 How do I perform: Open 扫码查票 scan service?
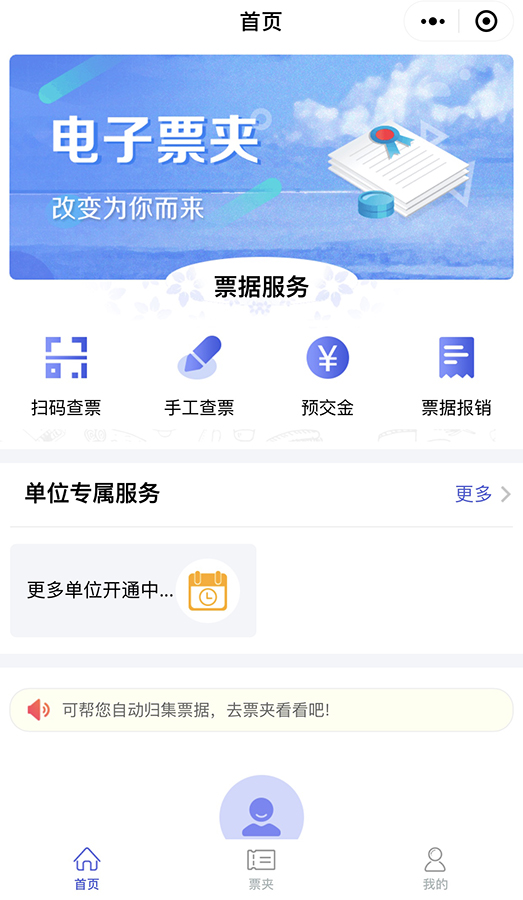[x=66, y=375]
